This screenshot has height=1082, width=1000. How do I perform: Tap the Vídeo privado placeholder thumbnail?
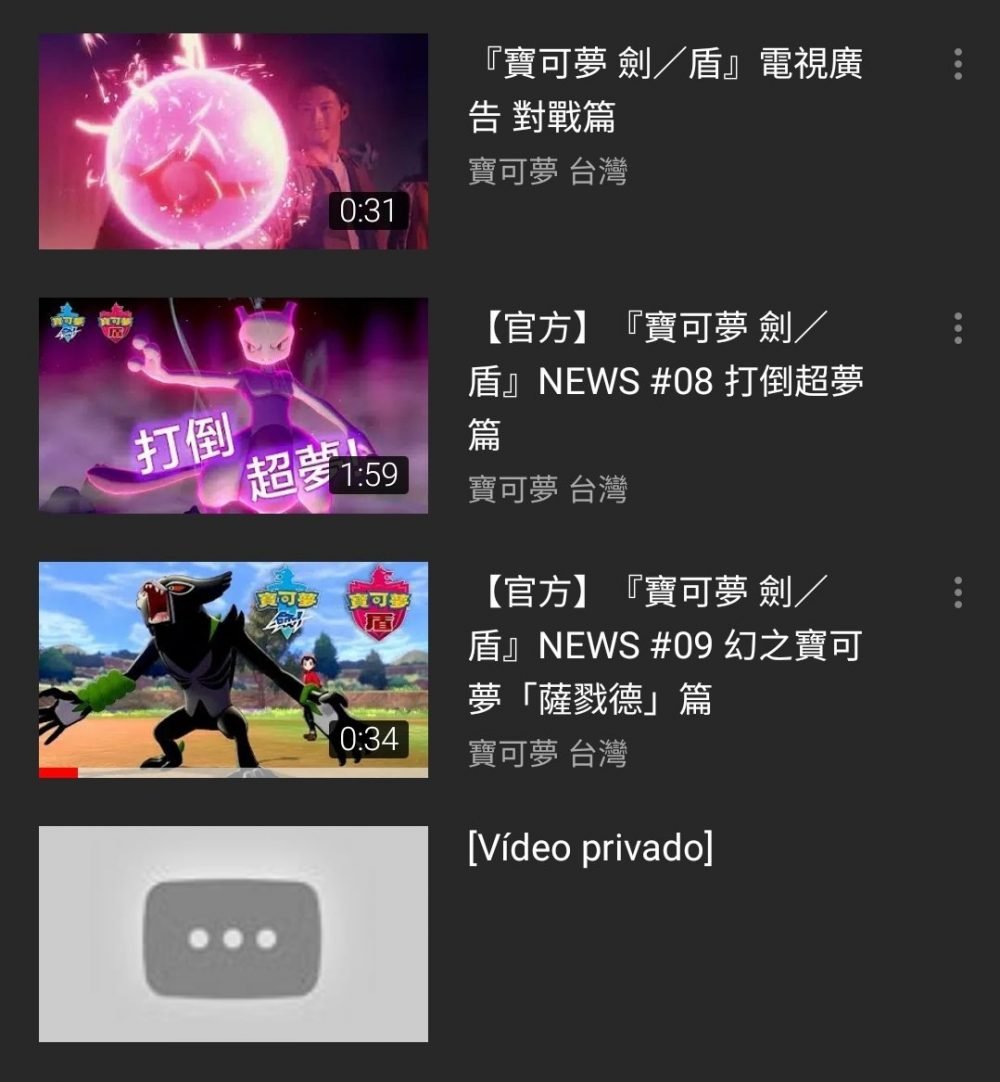click(x=233, y=933)
